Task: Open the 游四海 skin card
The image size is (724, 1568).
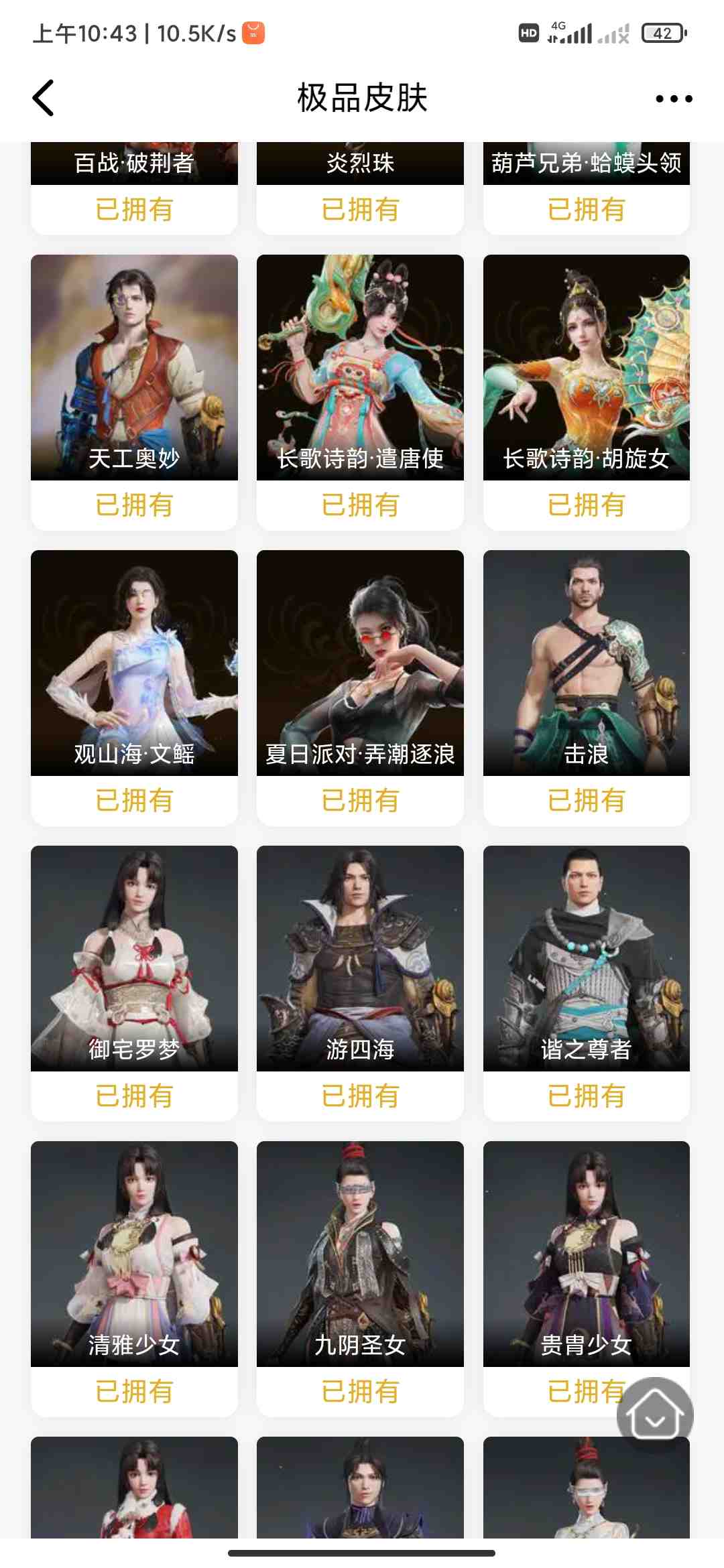Action: click(x=360, y=958)
